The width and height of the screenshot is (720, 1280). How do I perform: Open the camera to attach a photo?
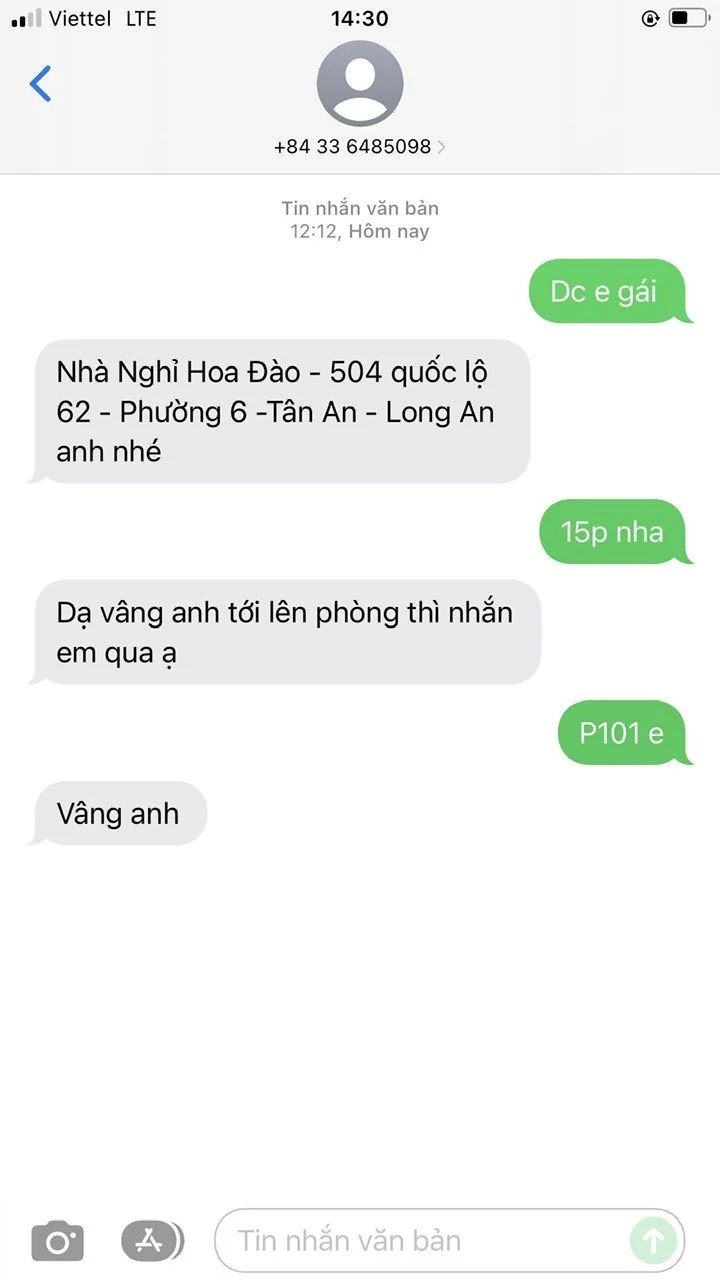[x=58, y=1241]
